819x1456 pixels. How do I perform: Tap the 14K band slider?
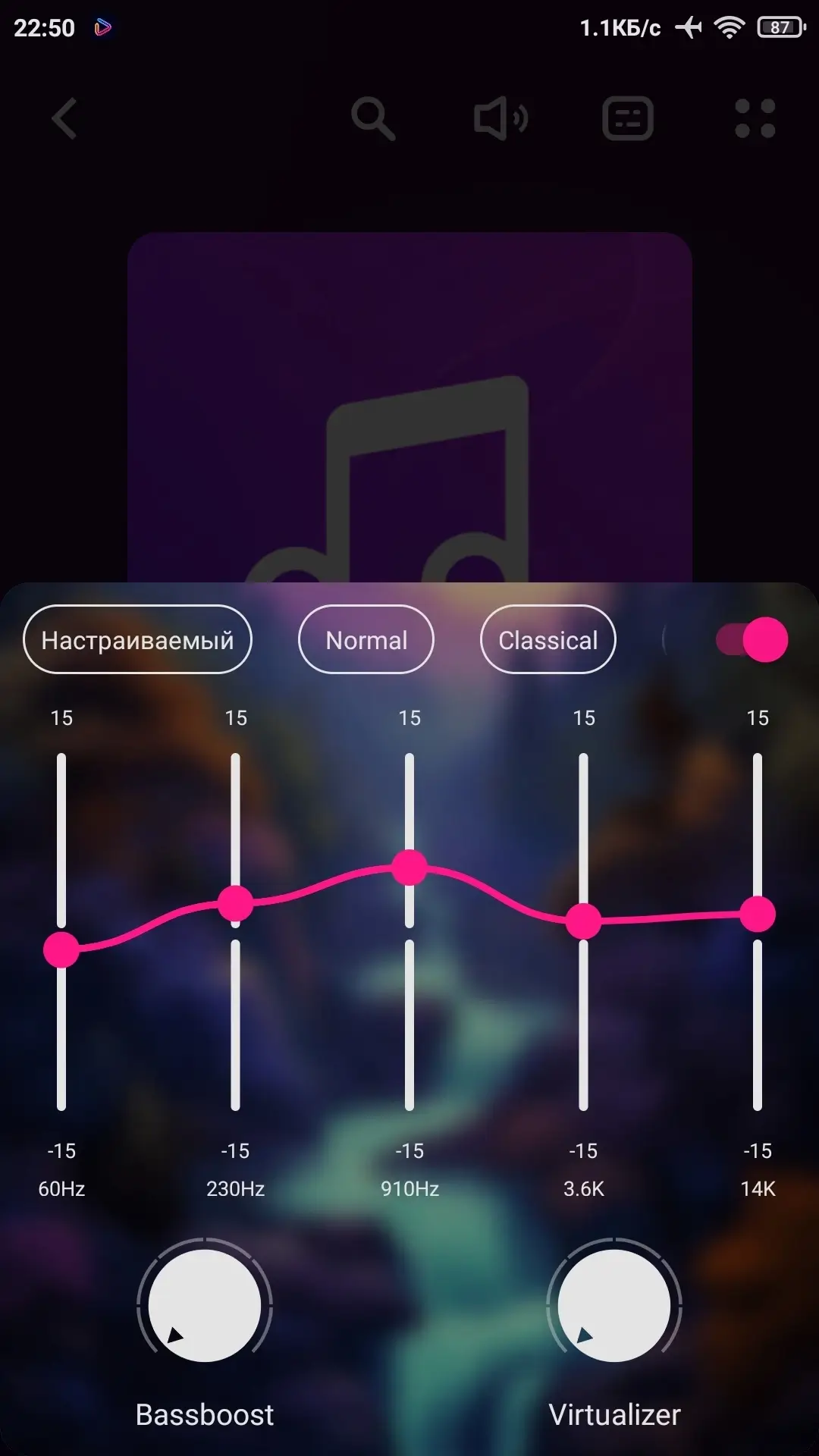click(758, 915)
